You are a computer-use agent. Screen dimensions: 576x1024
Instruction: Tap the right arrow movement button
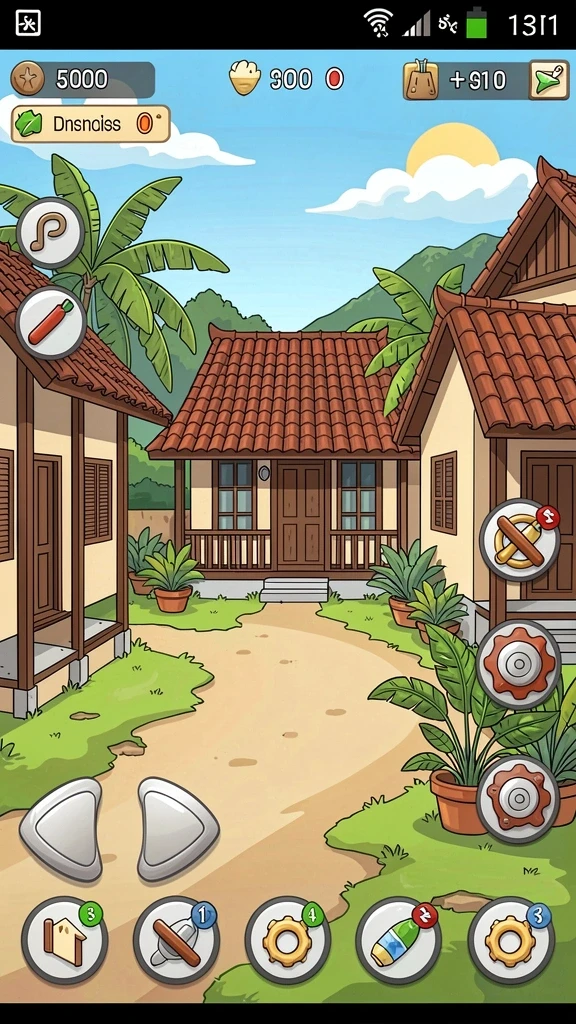coord(177,828)
